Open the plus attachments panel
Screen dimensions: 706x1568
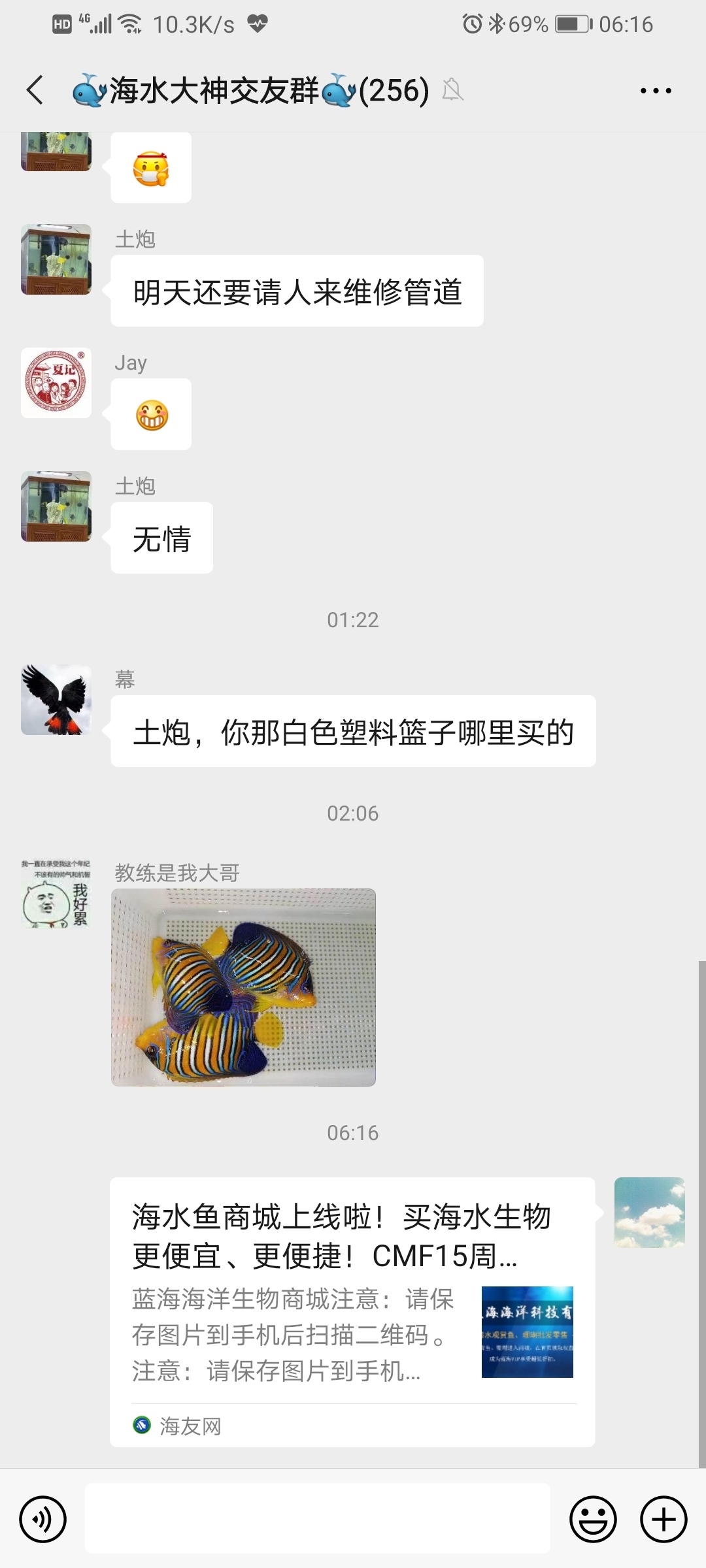pyautogui.click(x=663, y=1519)
